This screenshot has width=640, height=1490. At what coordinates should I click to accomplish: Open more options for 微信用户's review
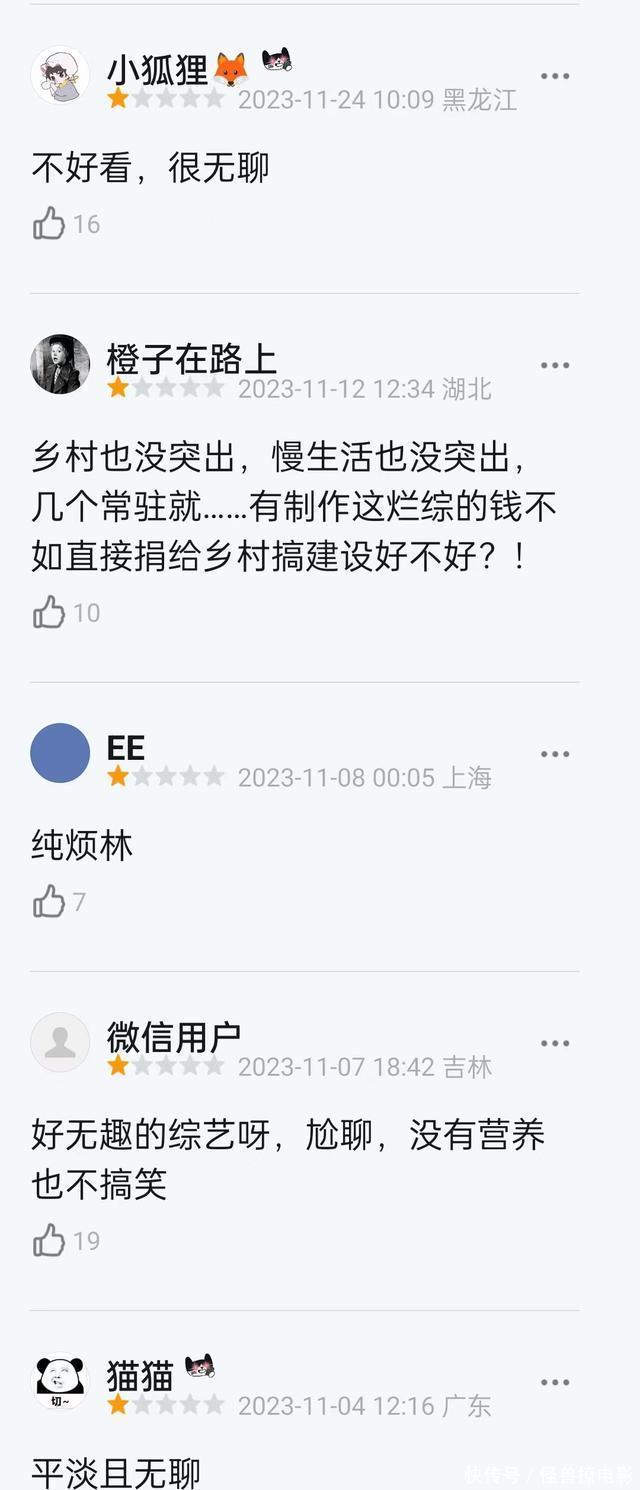[555, 1043]
